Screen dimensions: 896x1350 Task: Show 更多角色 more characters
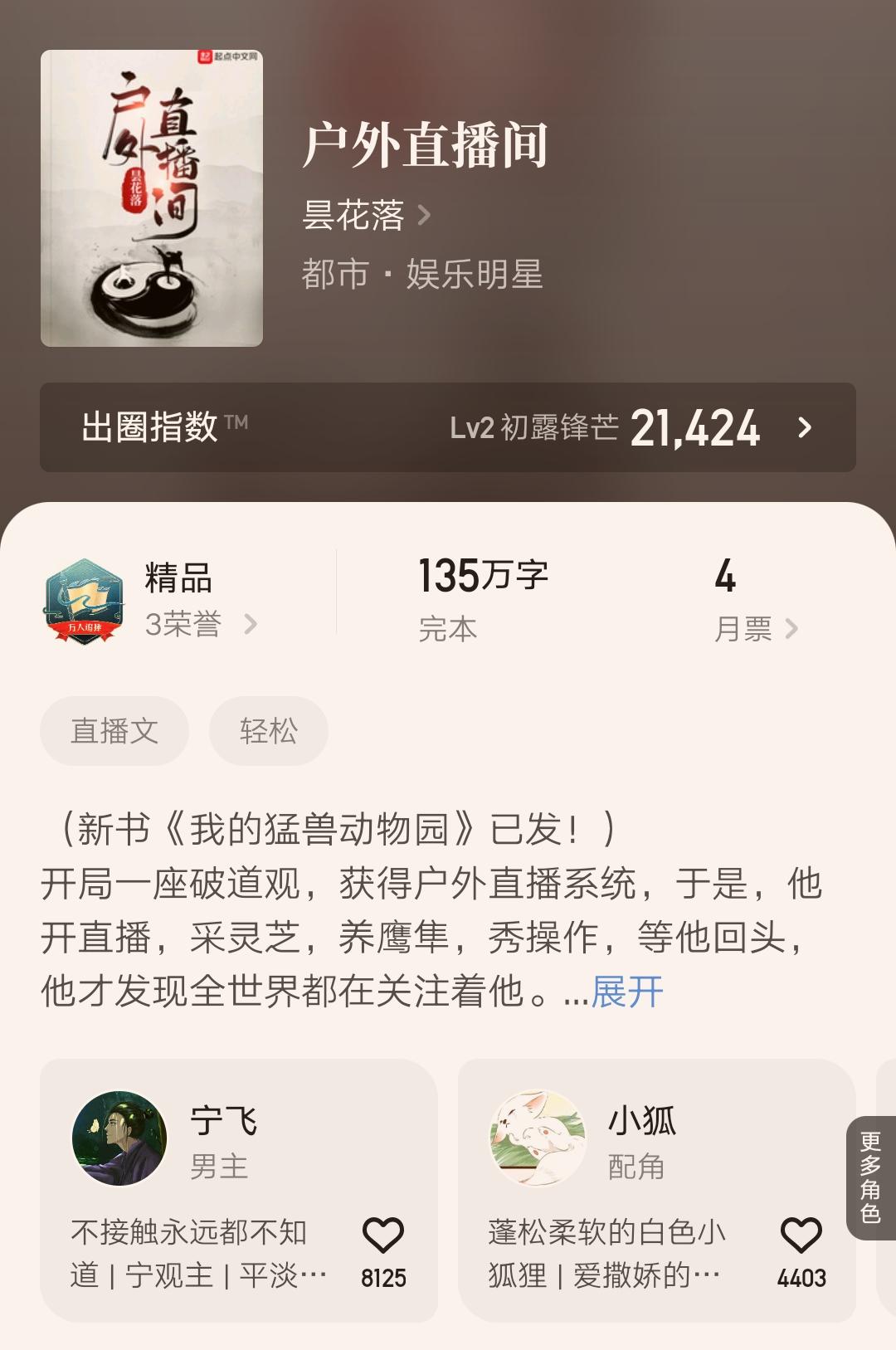pyautogui.click(x=870, y=1178)
